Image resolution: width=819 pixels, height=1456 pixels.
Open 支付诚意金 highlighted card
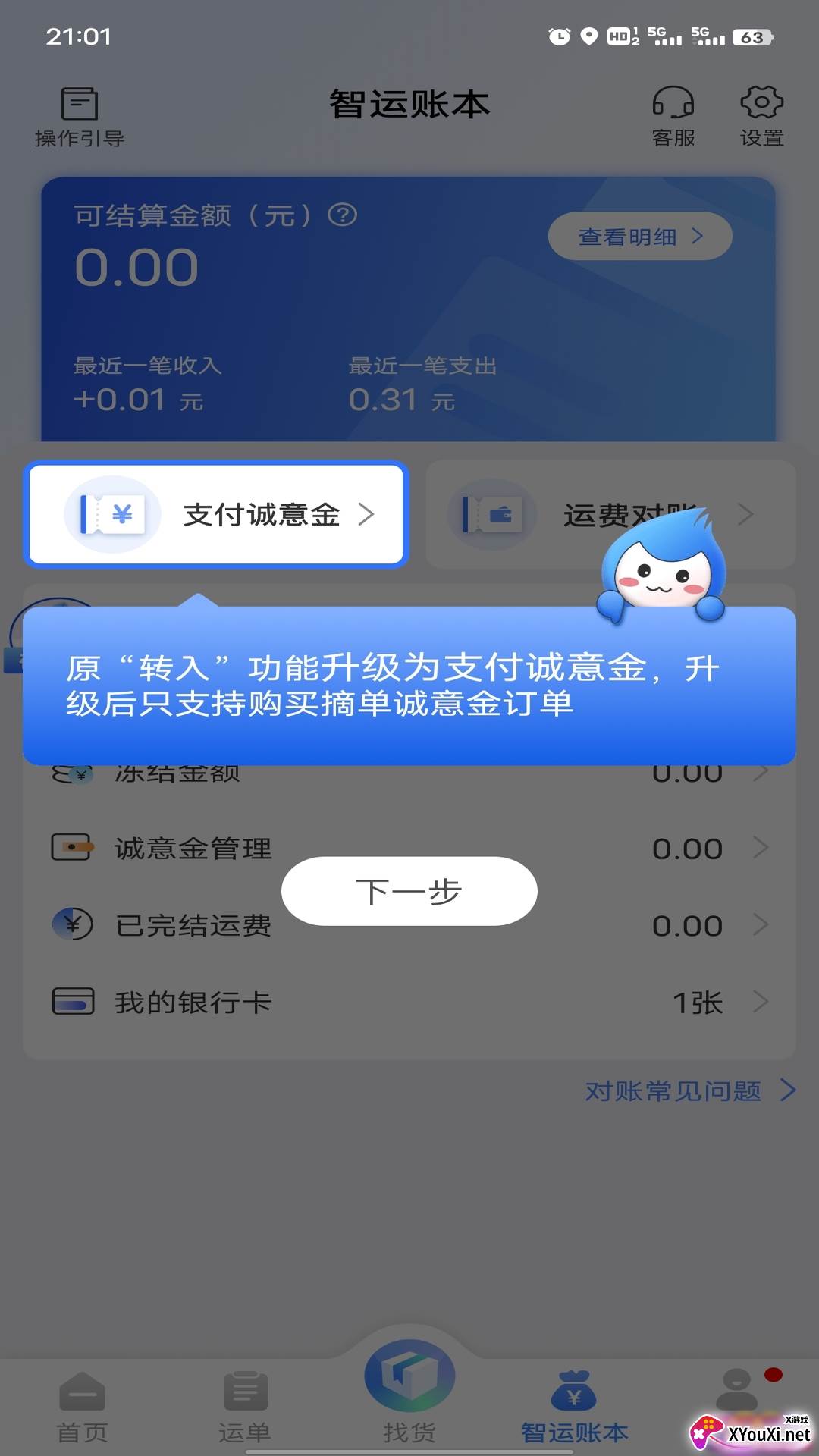(x=216, y=515)
